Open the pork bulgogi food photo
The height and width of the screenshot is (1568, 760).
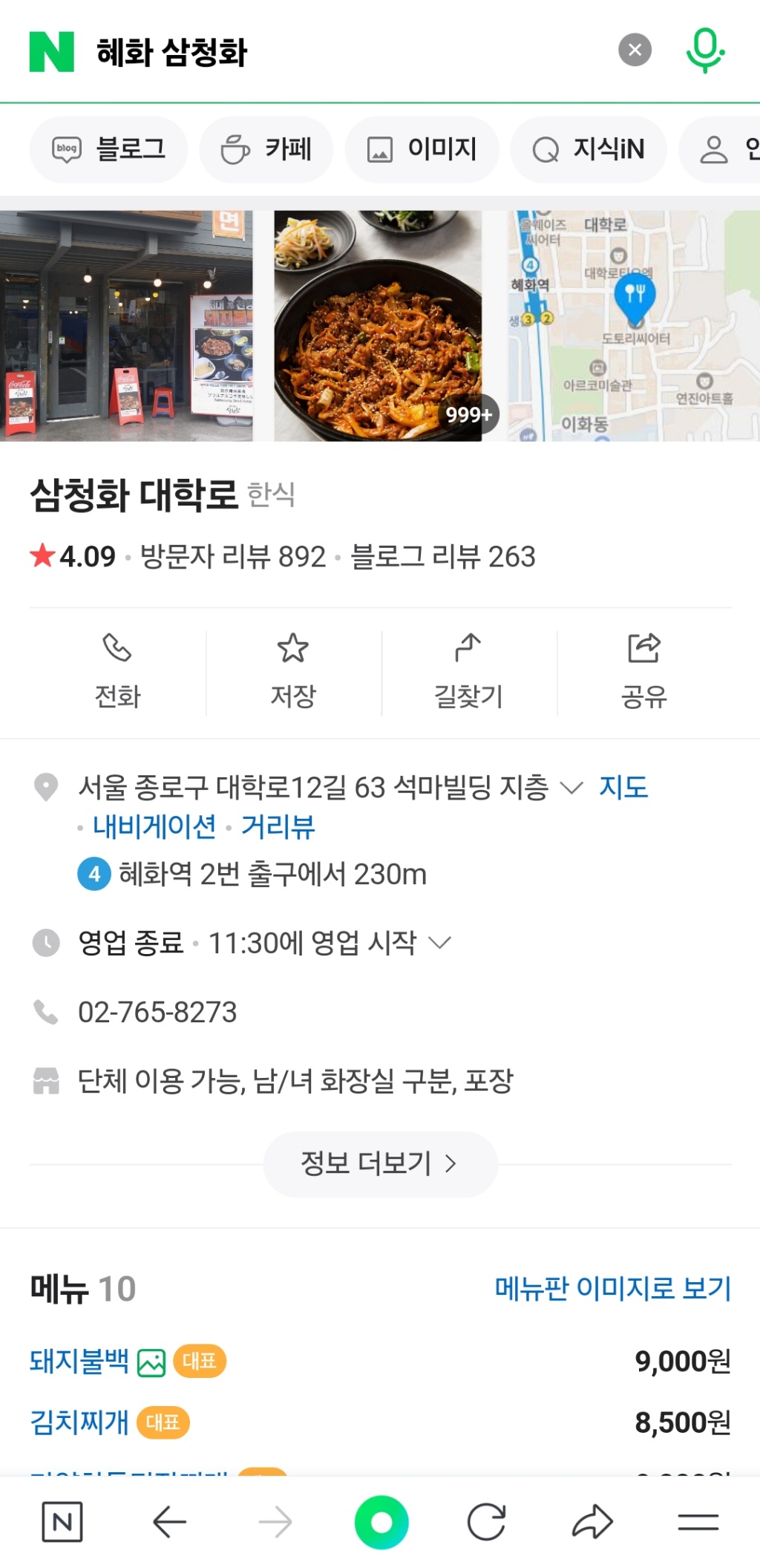(378, 326)
